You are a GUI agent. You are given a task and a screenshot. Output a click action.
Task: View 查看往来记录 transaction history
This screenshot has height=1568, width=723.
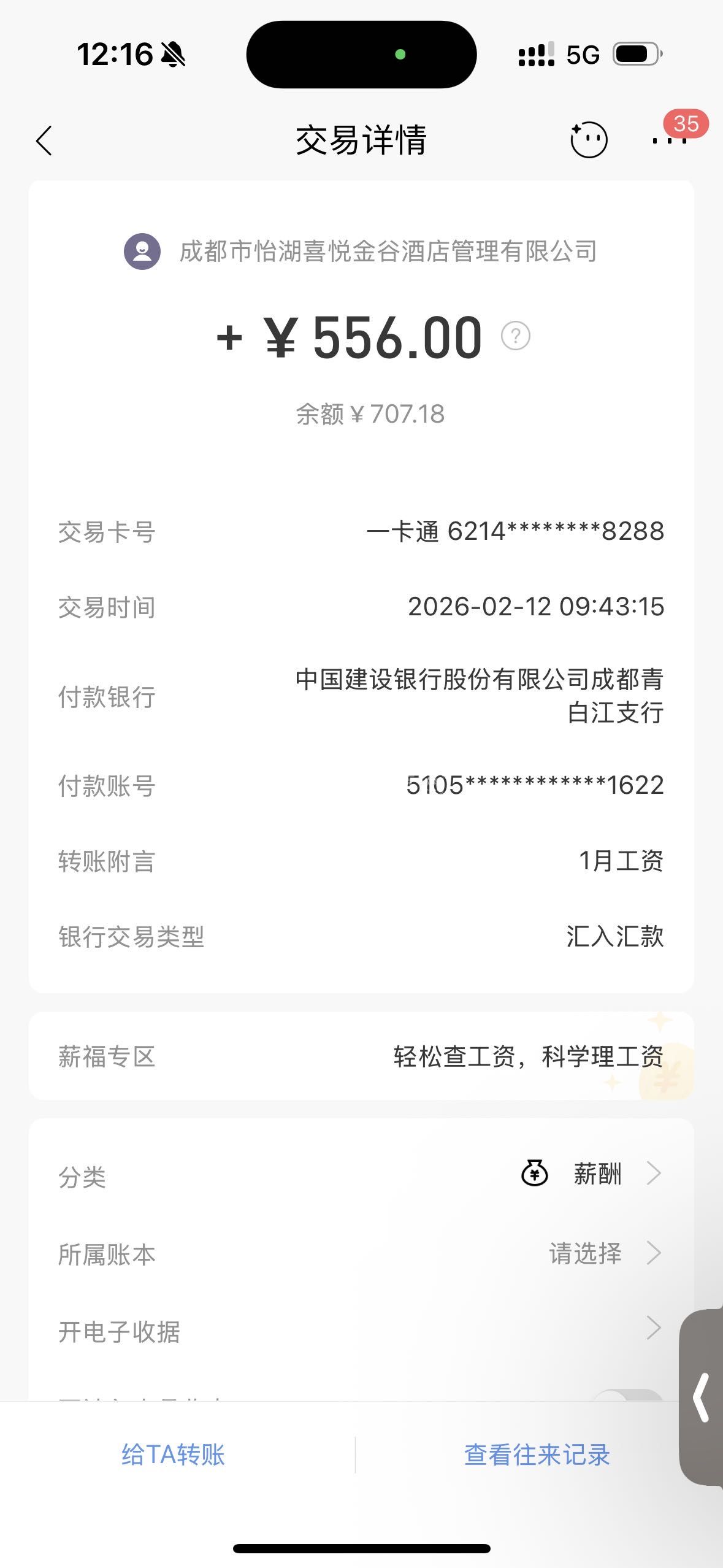pos(537,1455)
